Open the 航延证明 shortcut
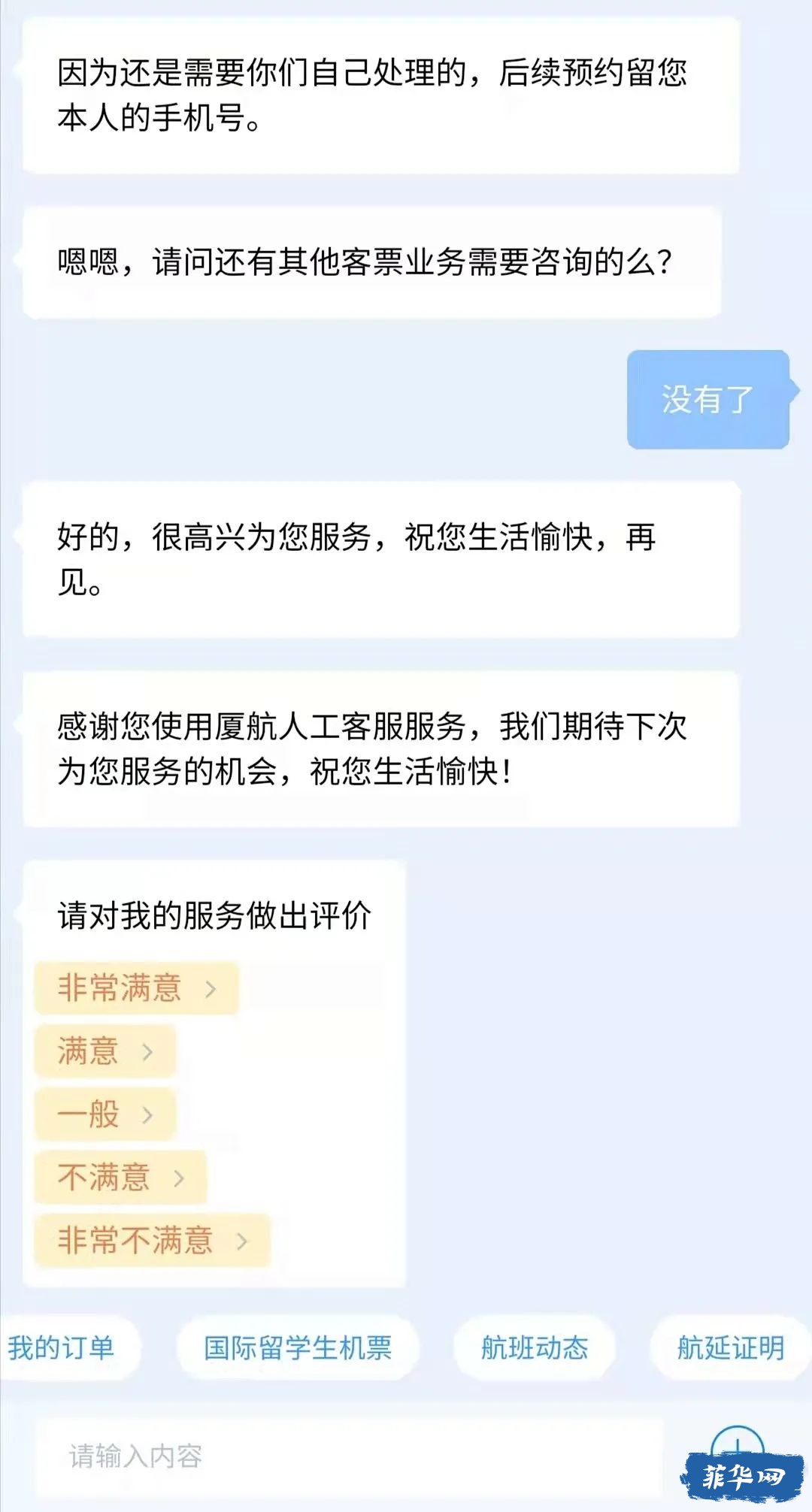 coord(731,1348)
